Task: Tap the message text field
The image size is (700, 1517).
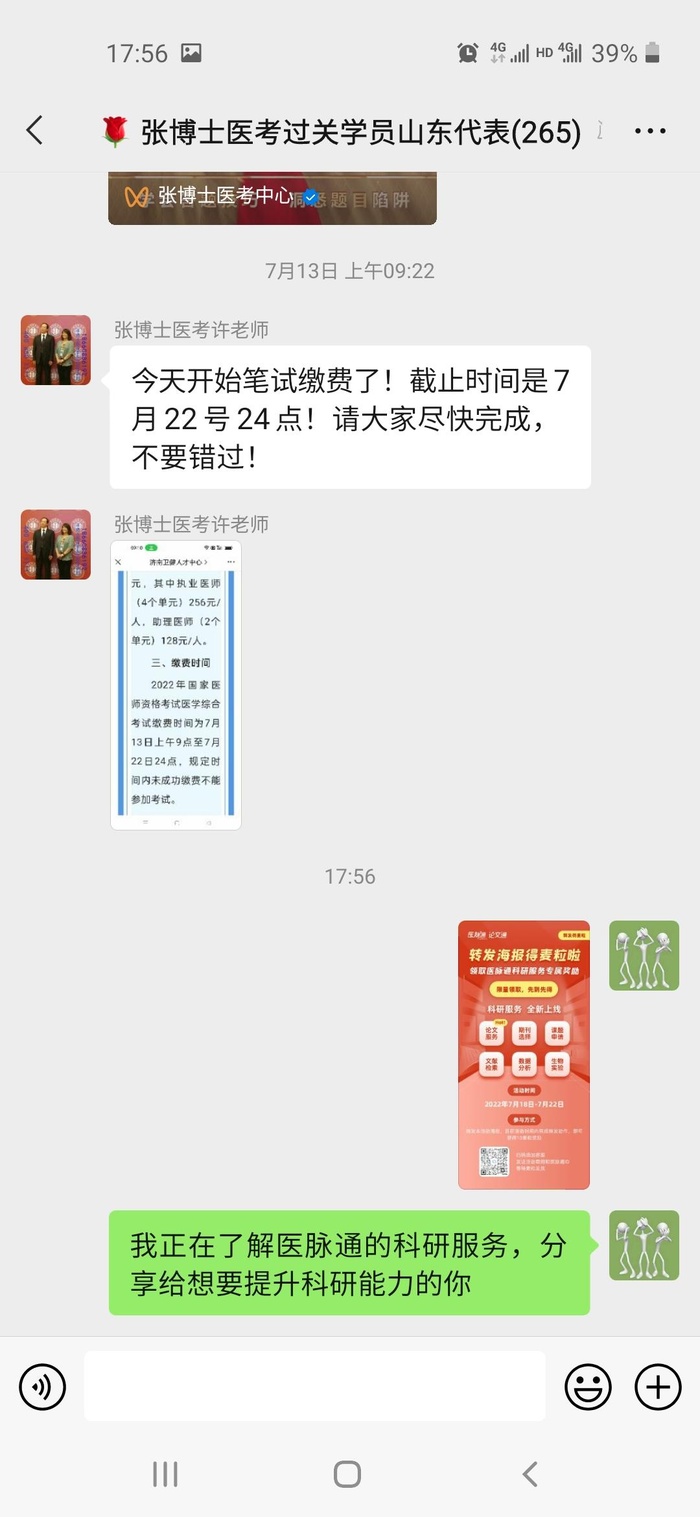Action: pos(314,1386)
